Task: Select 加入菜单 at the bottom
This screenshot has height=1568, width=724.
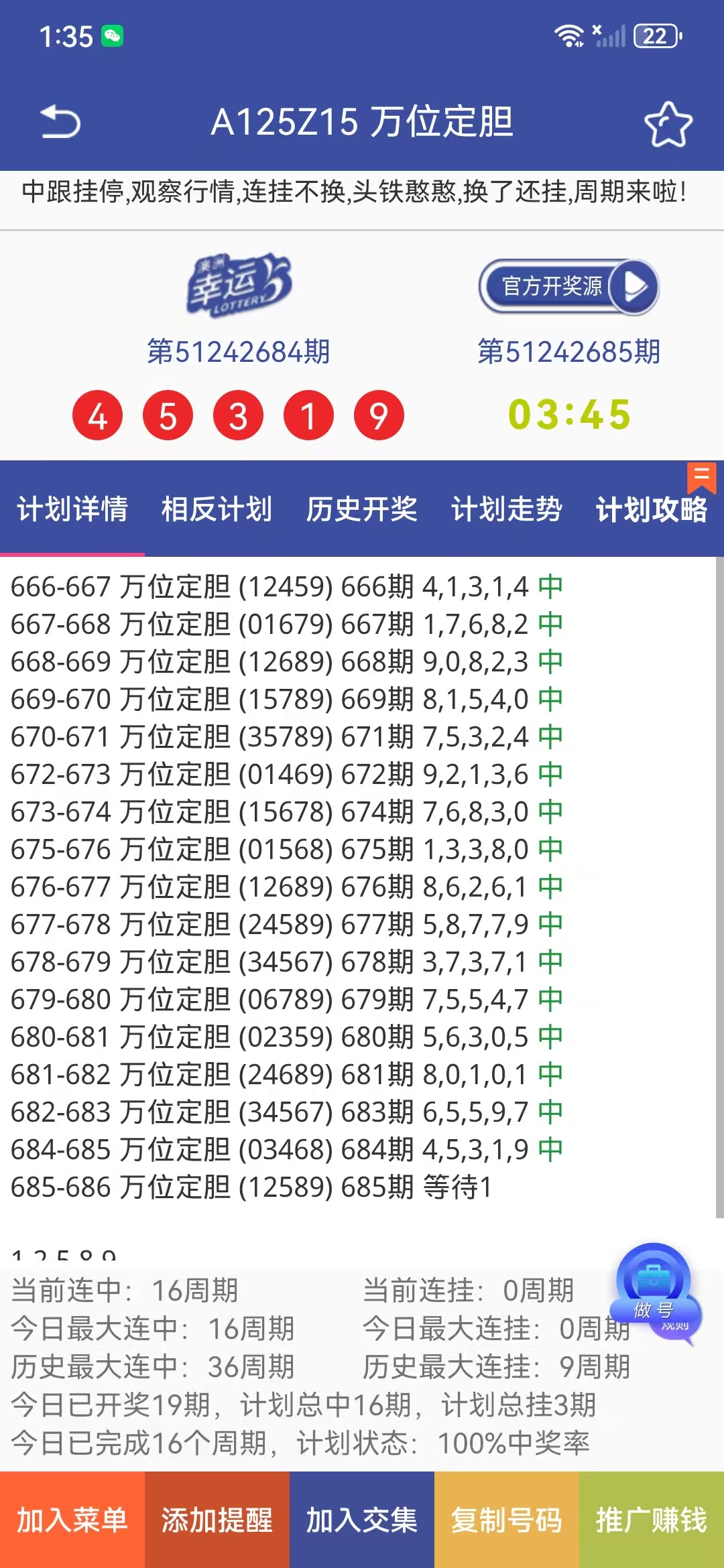Action: (72, 1520)
